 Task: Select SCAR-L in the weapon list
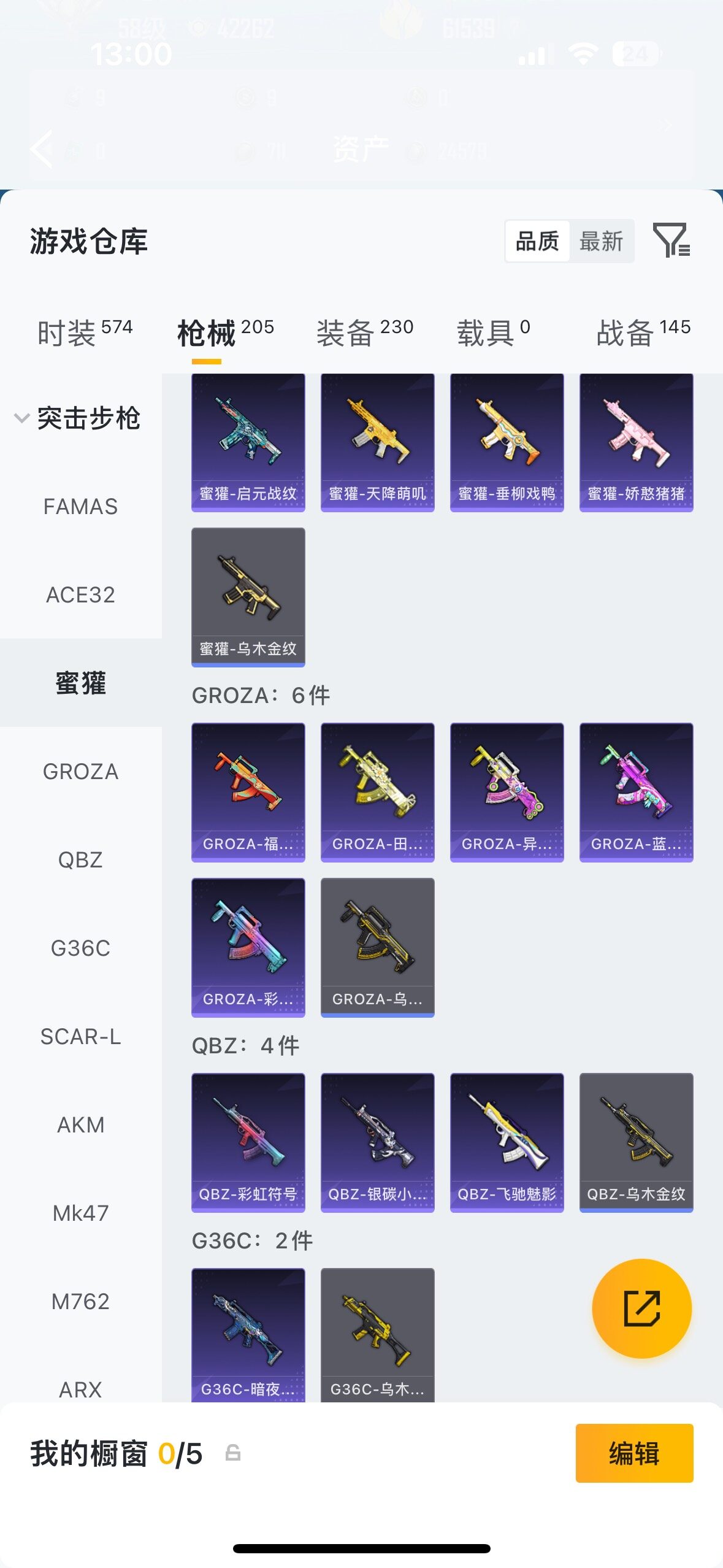(x=80, y=1037)
